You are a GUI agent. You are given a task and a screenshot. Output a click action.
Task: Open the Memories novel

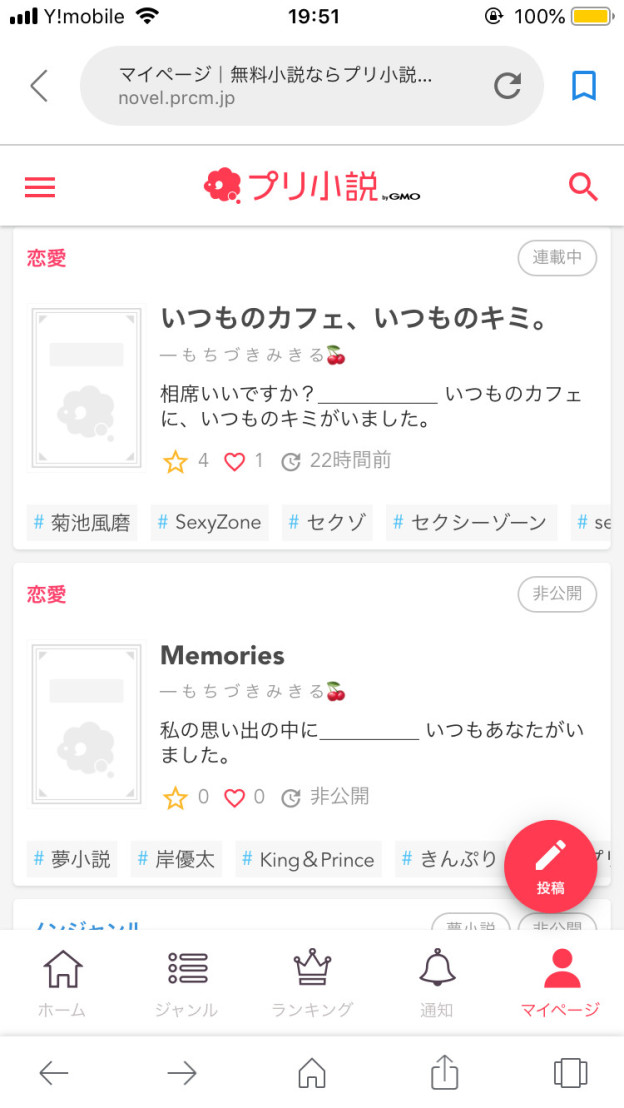(223, 655)
